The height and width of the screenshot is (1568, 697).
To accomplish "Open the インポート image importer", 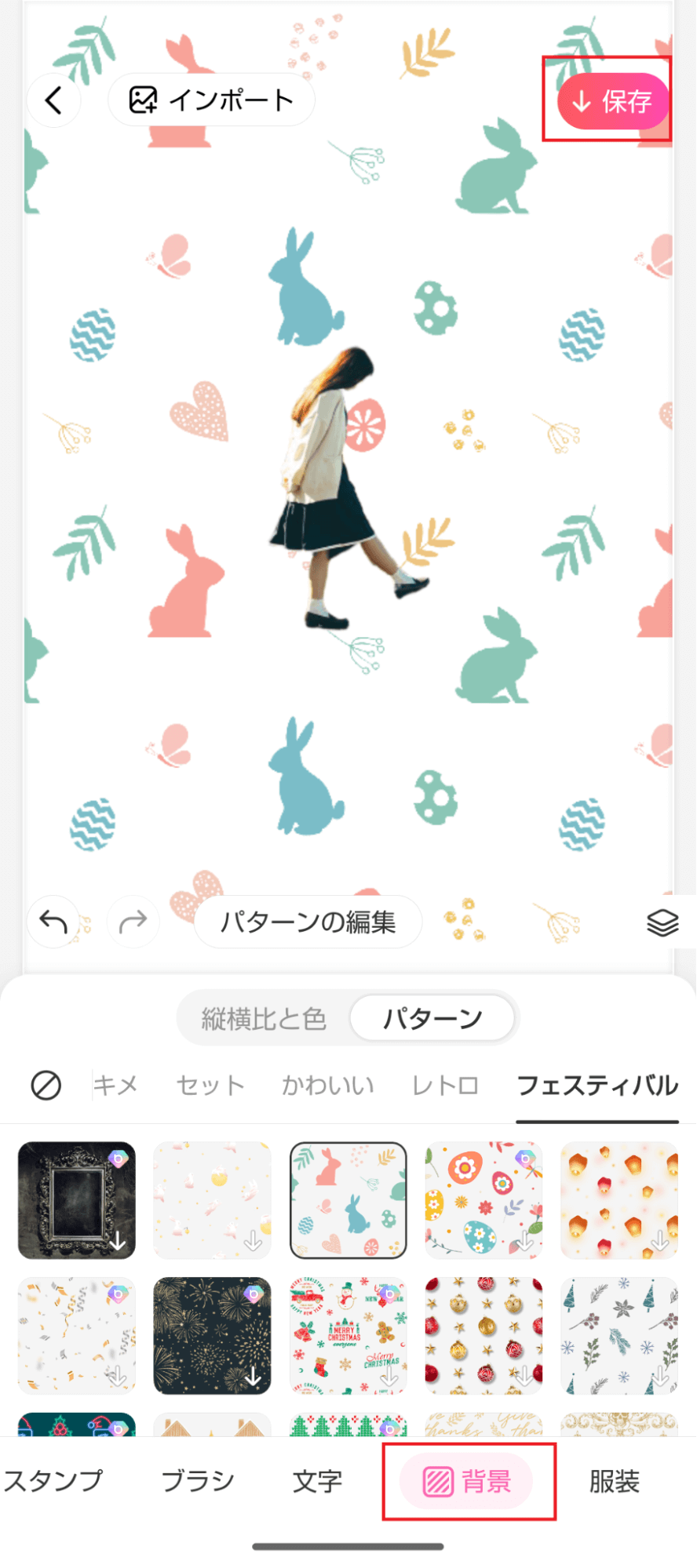I will [x=210, y=100].
